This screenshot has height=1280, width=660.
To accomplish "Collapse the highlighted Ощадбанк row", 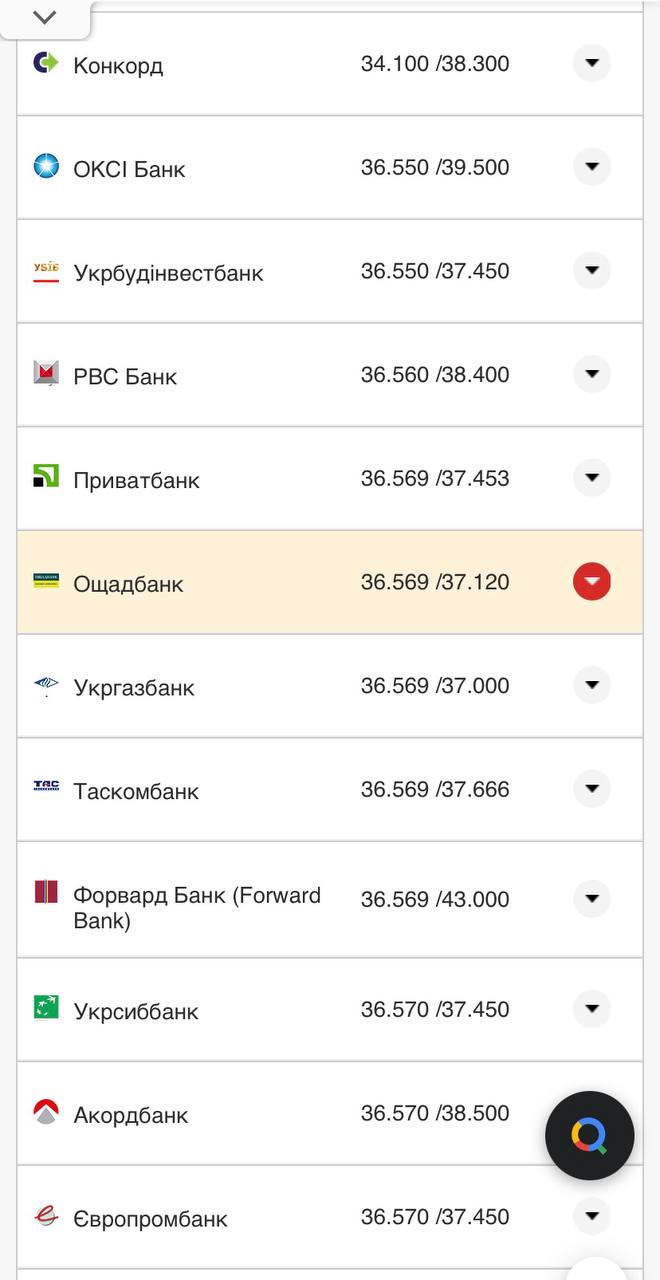I will (x=591, y=581).
